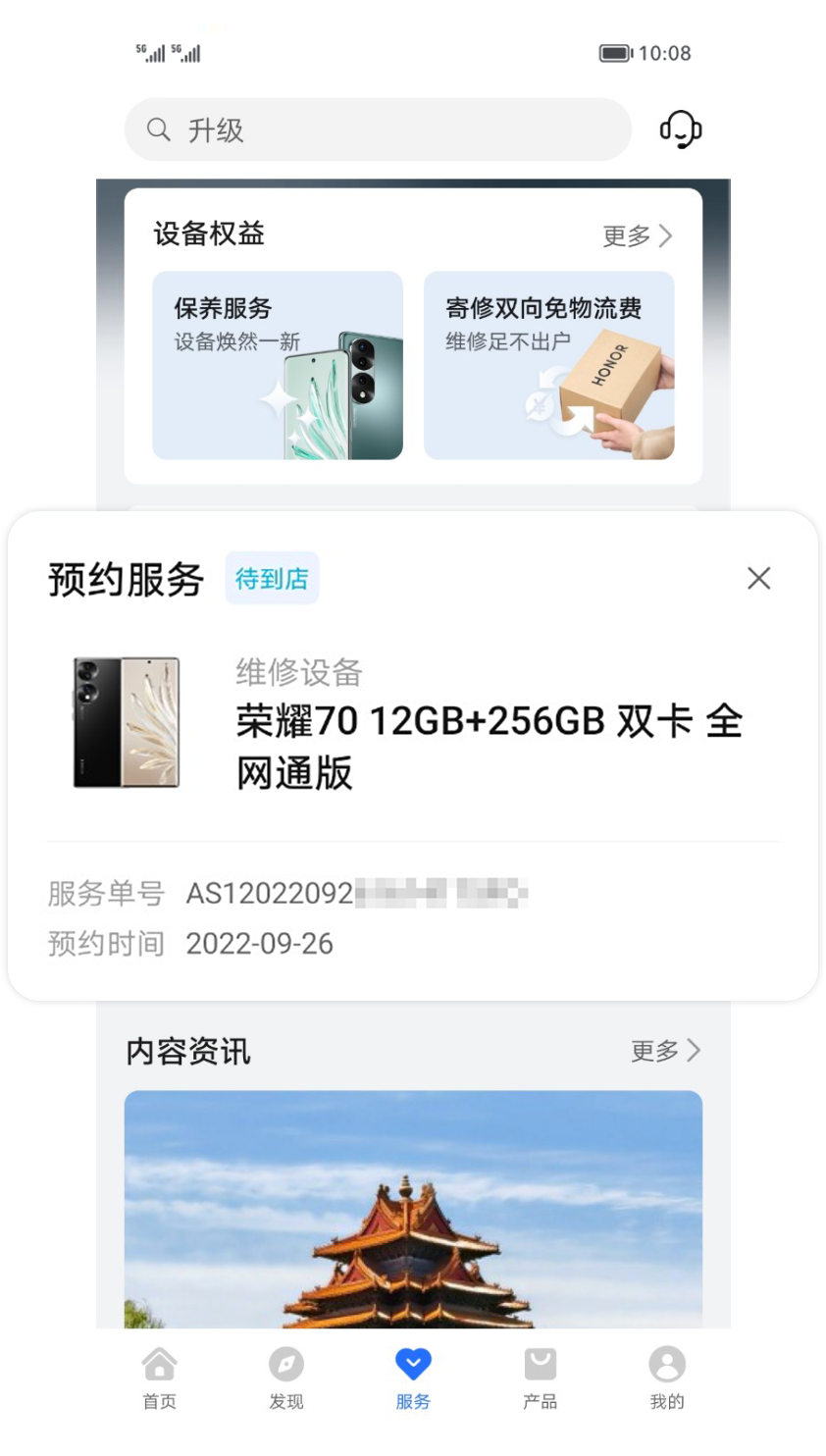Viewport: 826px width, 1456px height.
Task: Open the 荣耀70 repair appointment details
Action: pos(412,746)
